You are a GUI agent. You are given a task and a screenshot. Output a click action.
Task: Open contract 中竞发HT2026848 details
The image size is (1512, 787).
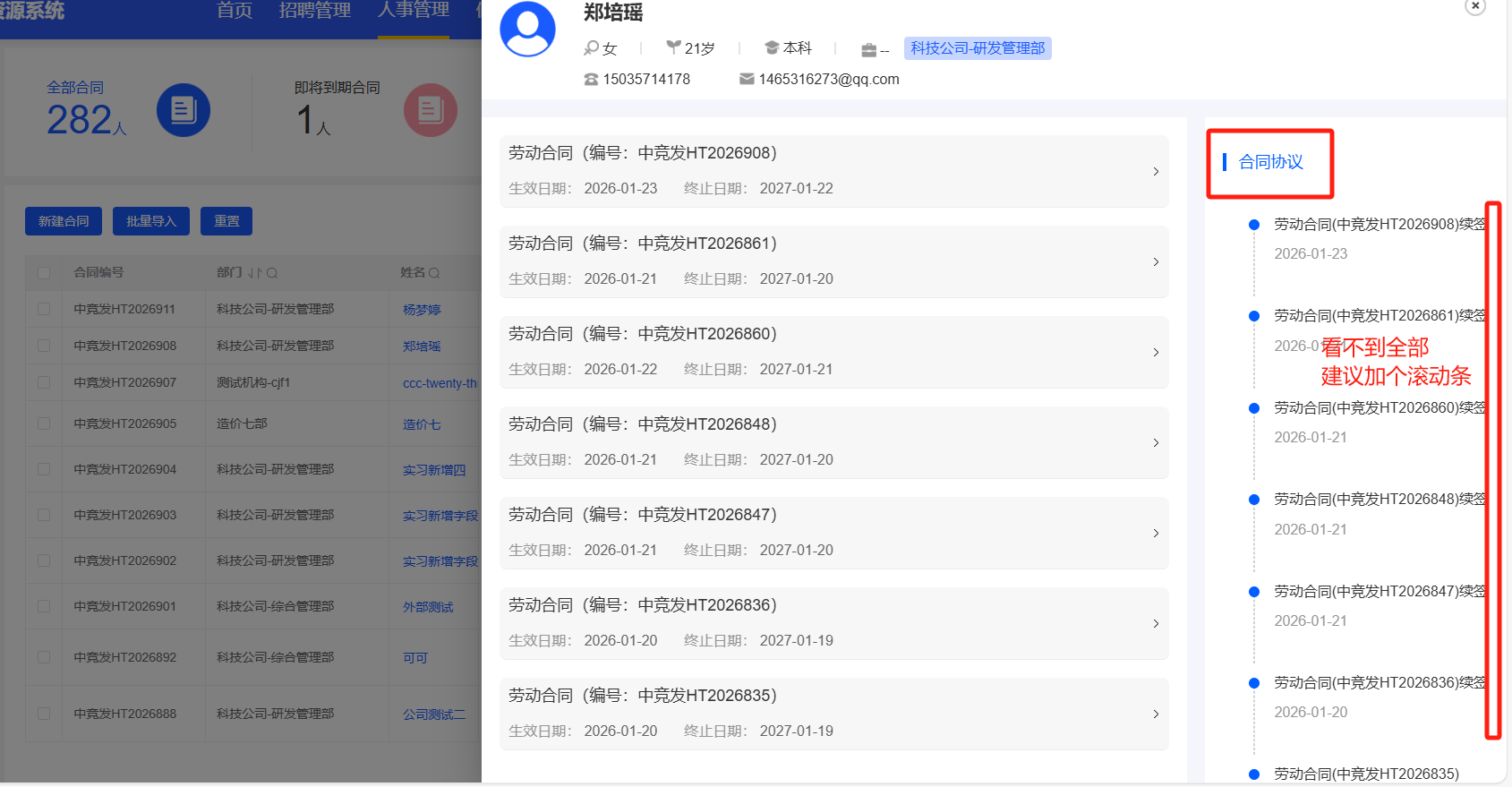[833, 442]
